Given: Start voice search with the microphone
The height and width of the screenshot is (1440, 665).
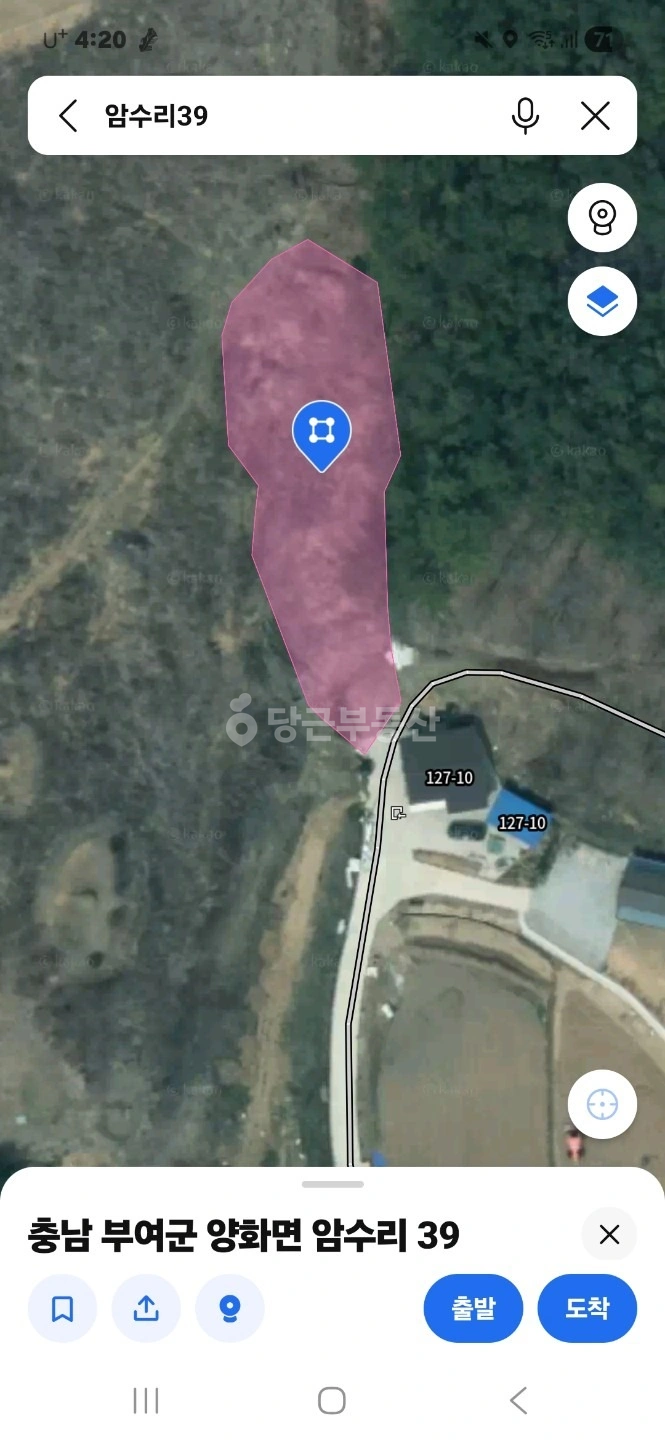Looking at the screenshot, I should [x=525, y=116].
